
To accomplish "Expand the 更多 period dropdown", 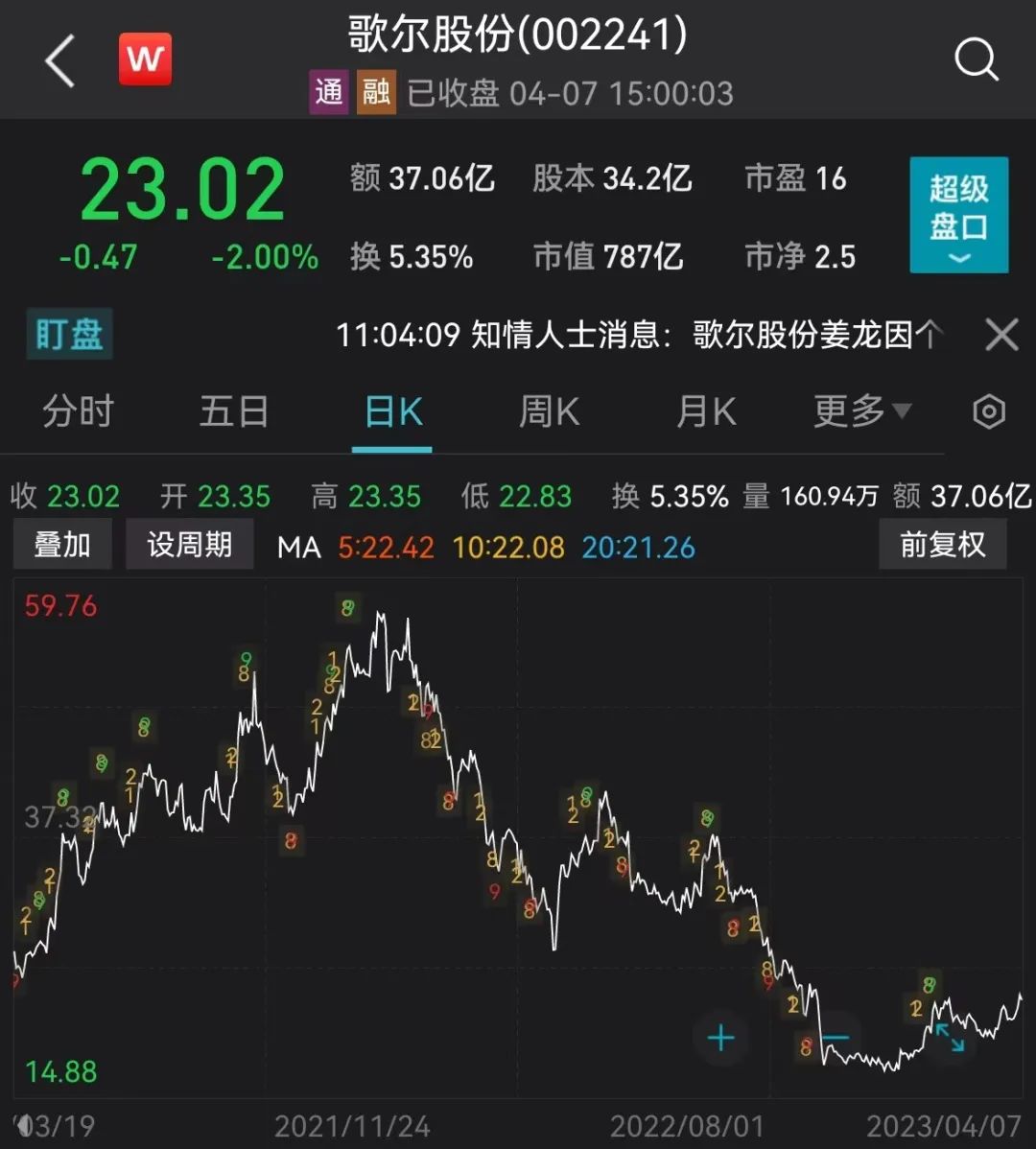I will click(860, 410).
